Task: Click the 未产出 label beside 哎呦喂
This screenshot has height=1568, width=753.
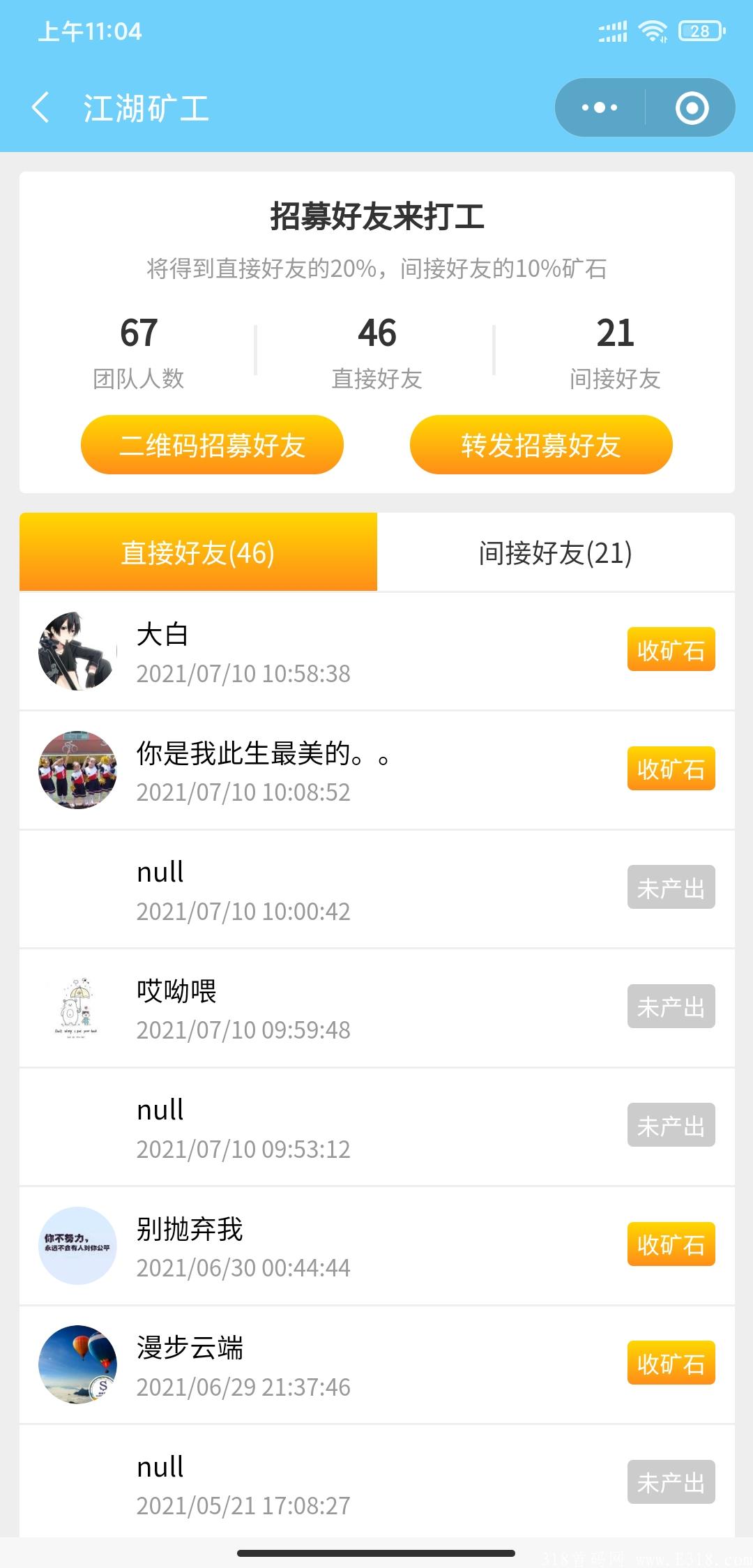Action: click(671, 1006)
